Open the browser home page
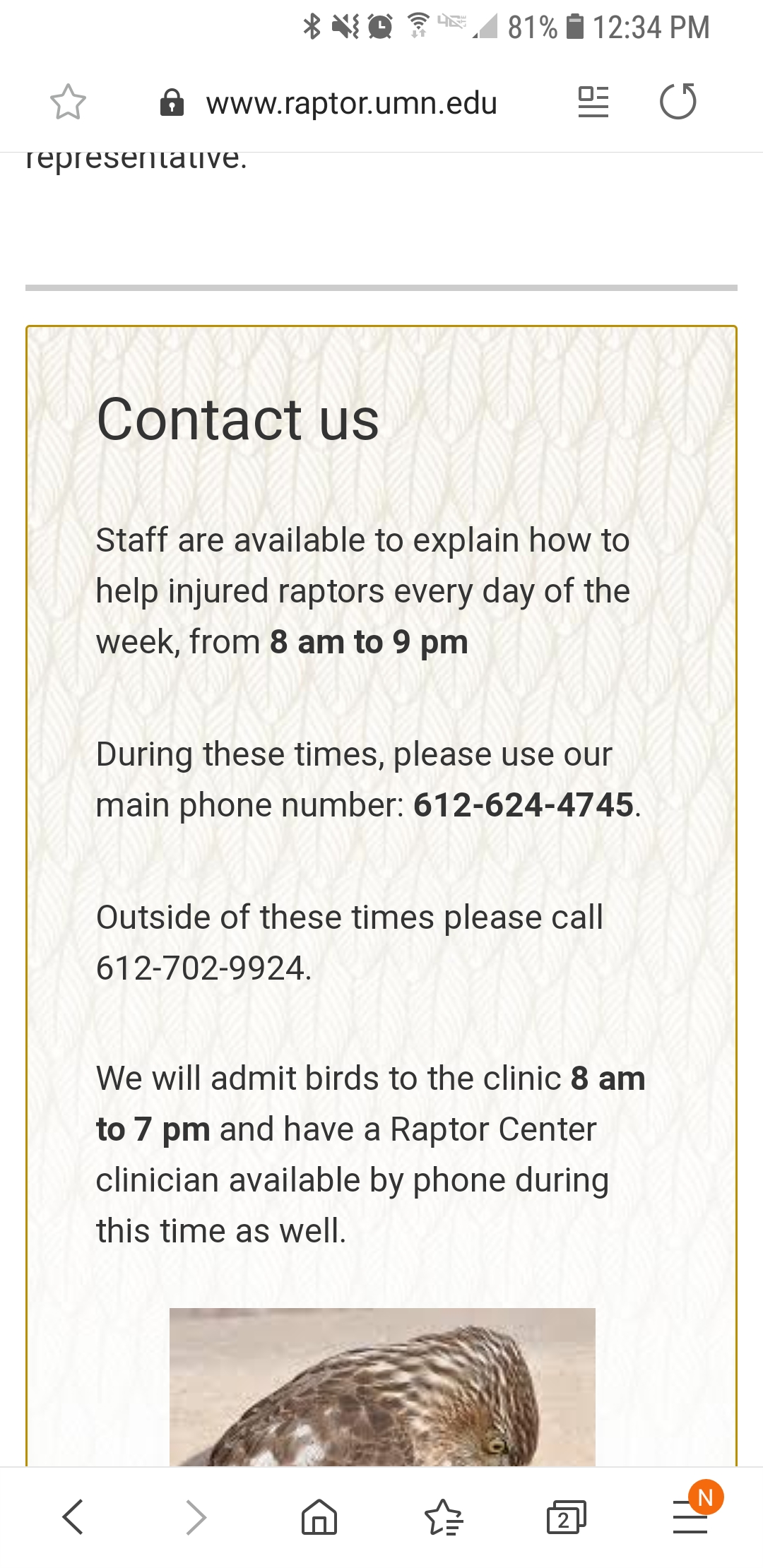 [319, 1517]
